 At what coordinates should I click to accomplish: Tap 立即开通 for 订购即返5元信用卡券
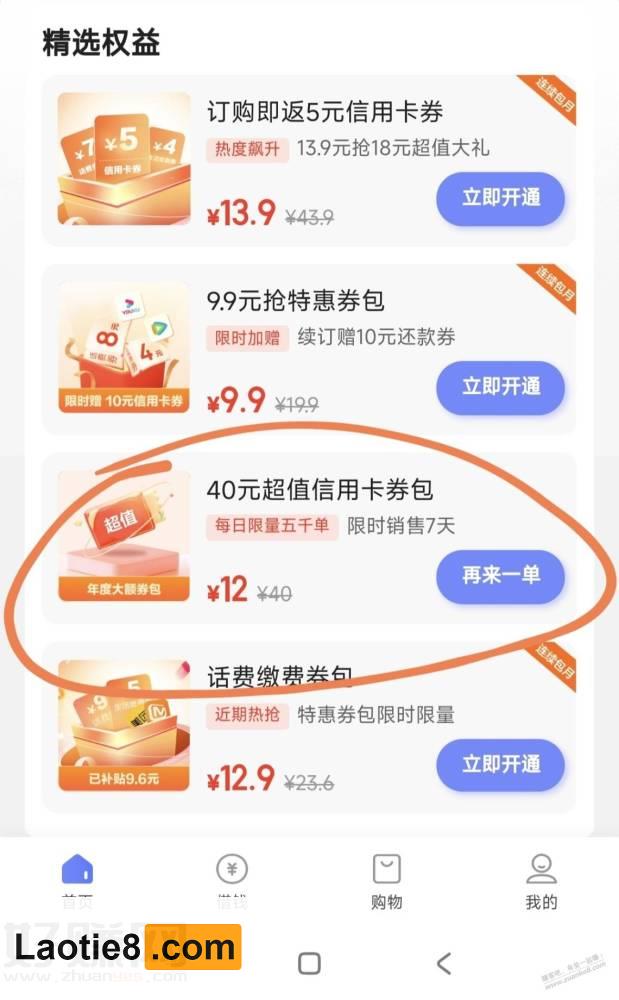tap(500, 199)
